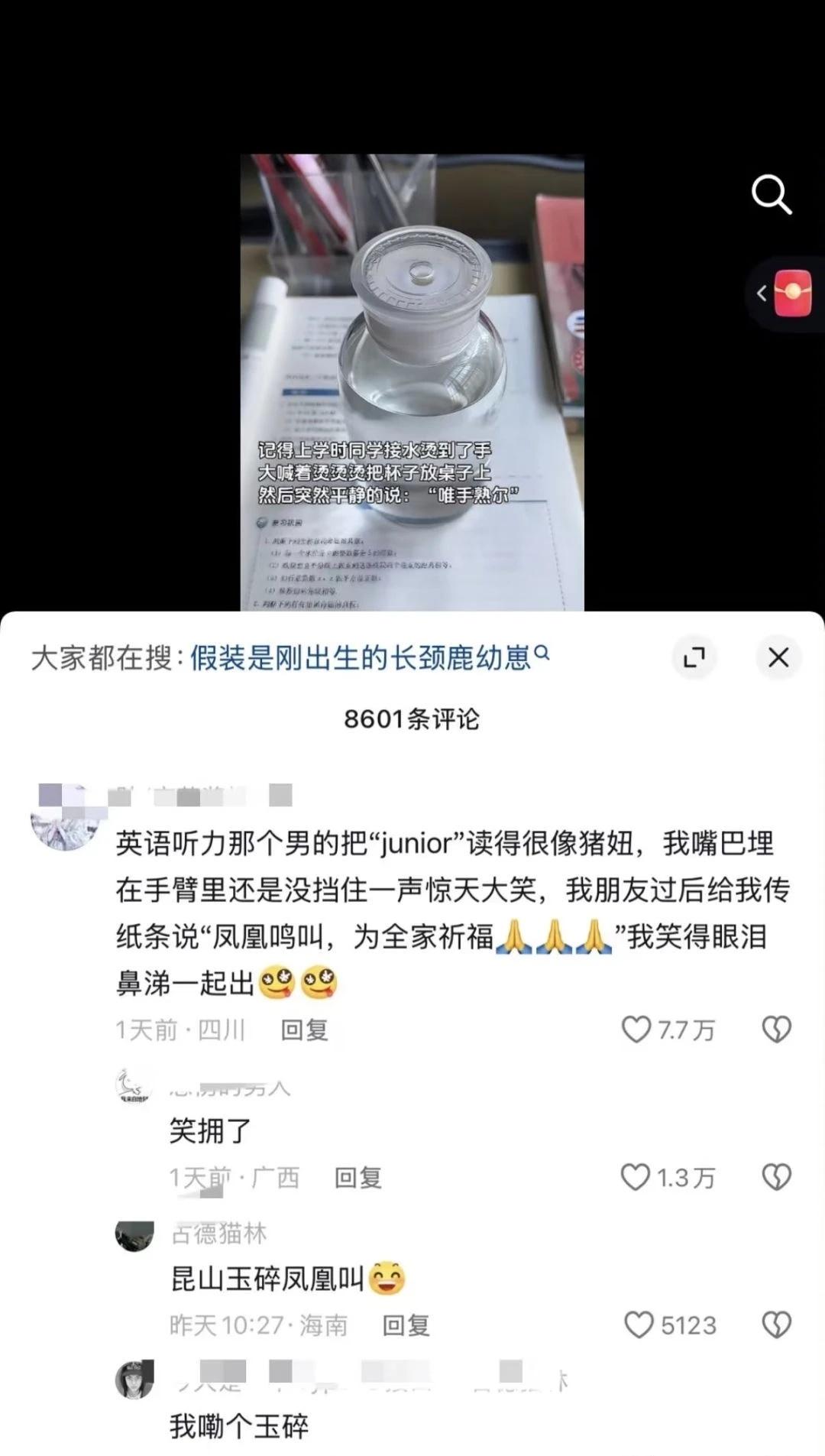The image size is (825, 1456).
Task: Expand comments panel with the enlarge icon
Action: tap(694, 658)
